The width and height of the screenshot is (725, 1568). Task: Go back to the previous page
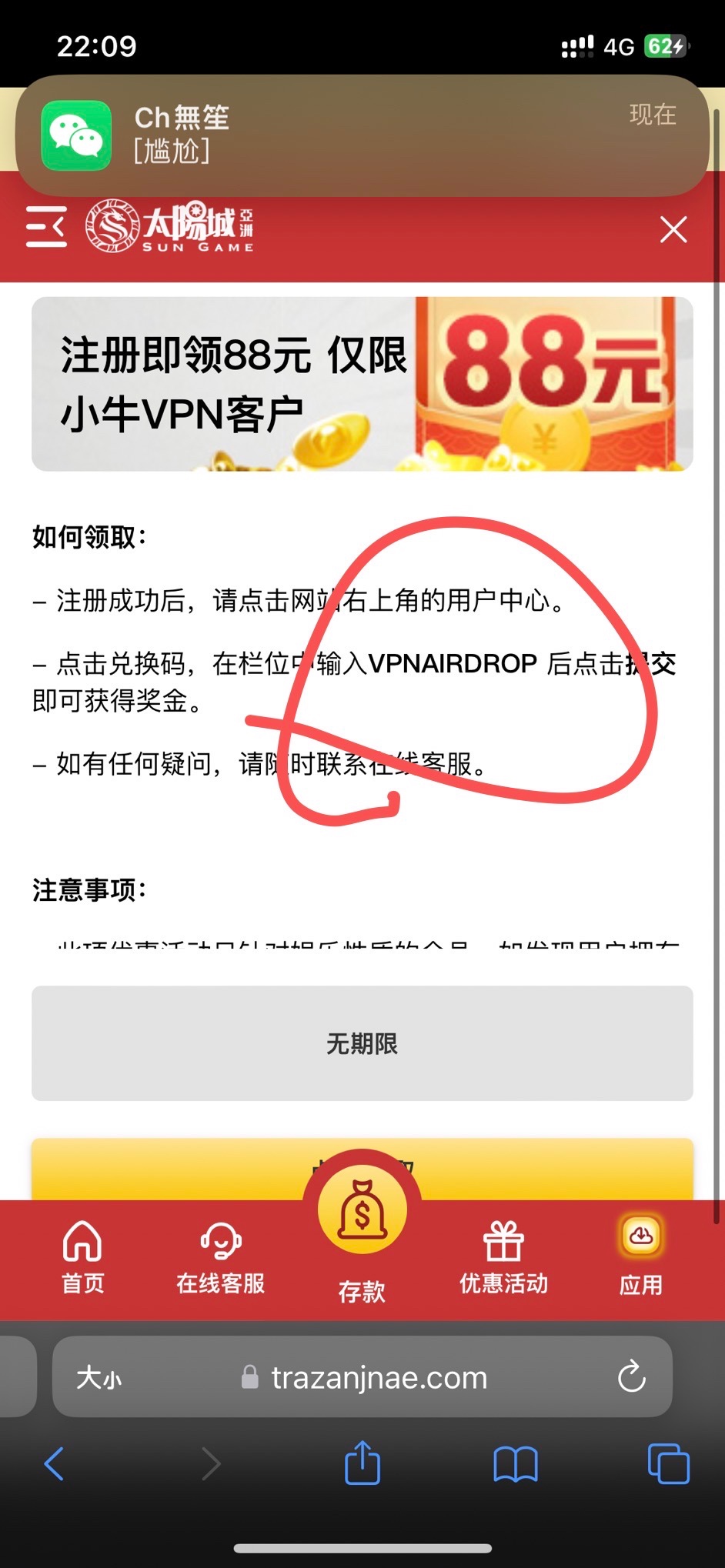pyautogui.click(x=54, y=1463)
